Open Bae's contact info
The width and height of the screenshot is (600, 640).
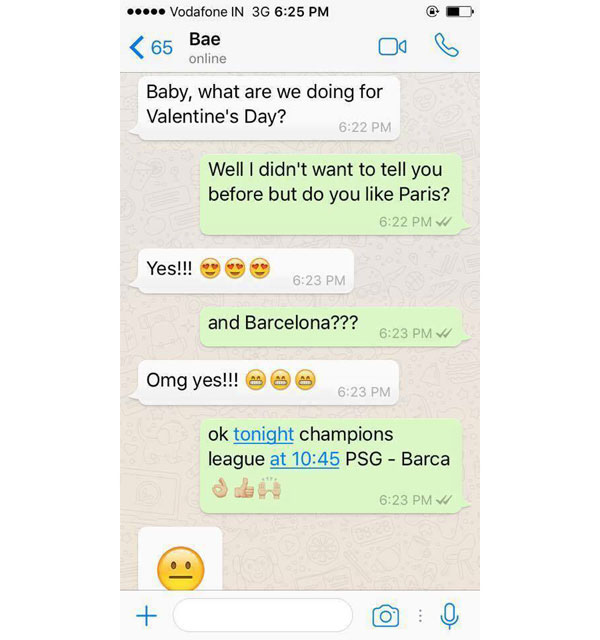coord(206,48)
